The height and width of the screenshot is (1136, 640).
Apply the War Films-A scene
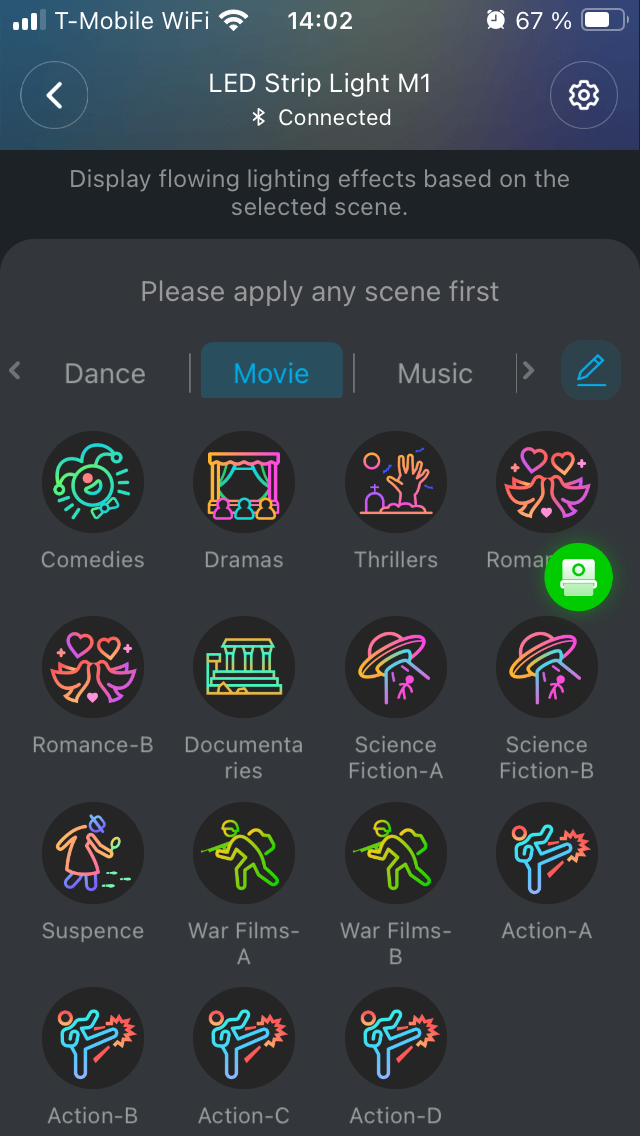(x=244, y=853)
